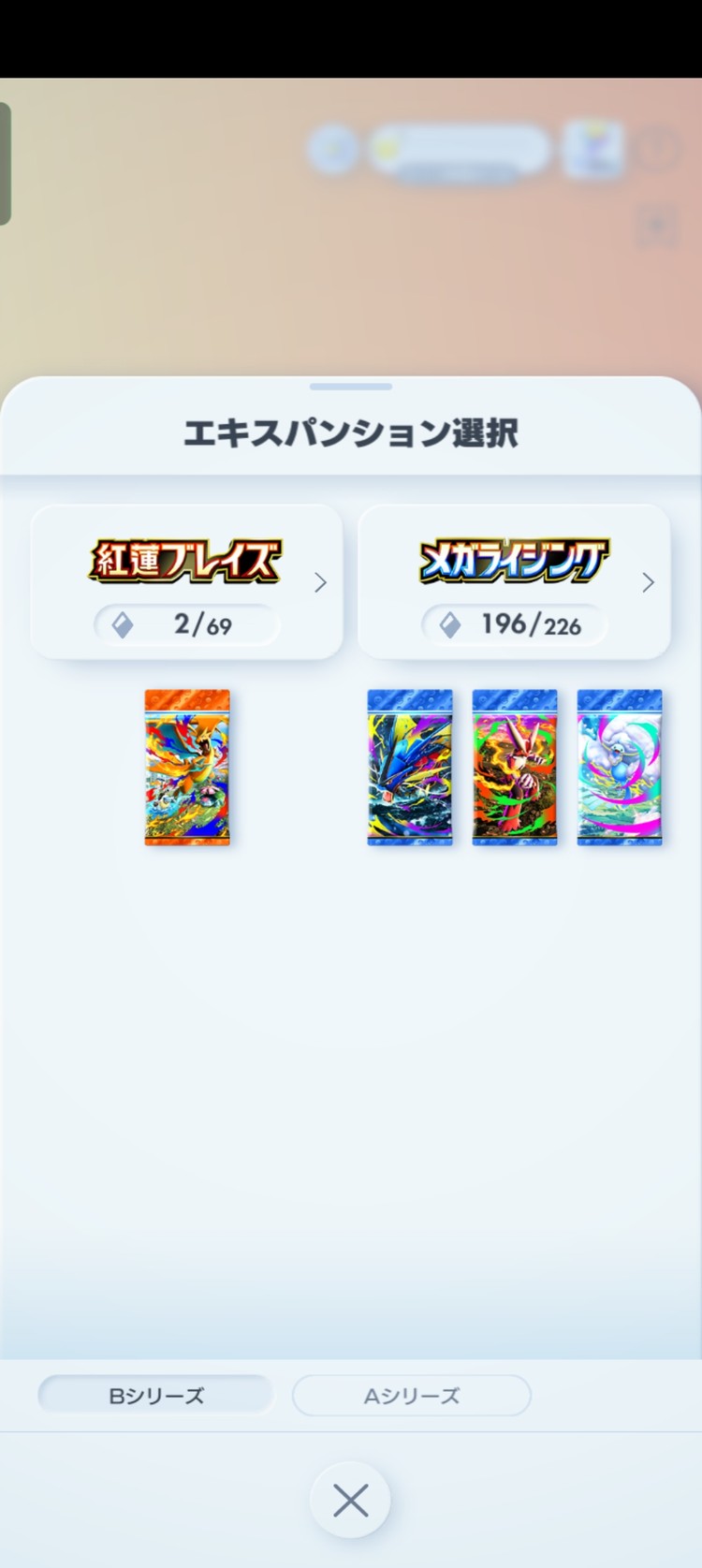Click the diamond card icon next to 2/69
This screenshot has width=702, height=1568.
(x=120, y=624)
